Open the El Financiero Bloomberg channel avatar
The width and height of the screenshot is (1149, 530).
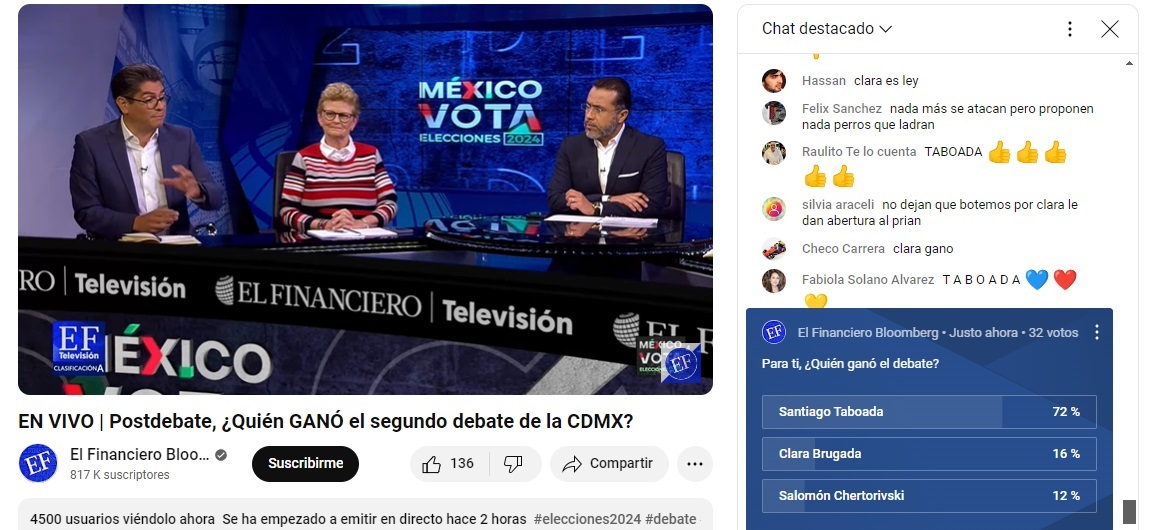[39, 464]
